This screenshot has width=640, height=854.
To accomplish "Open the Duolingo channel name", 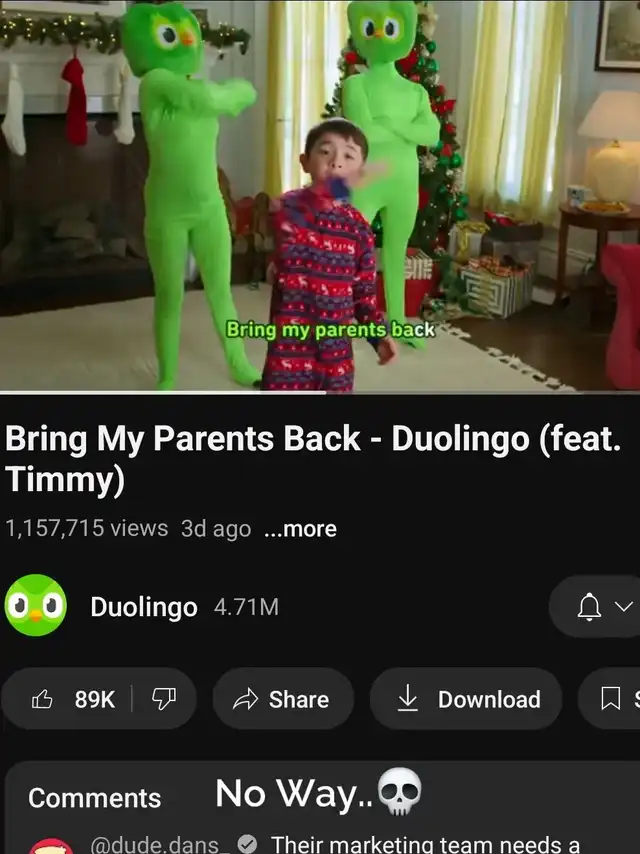I will click(143, 607).
